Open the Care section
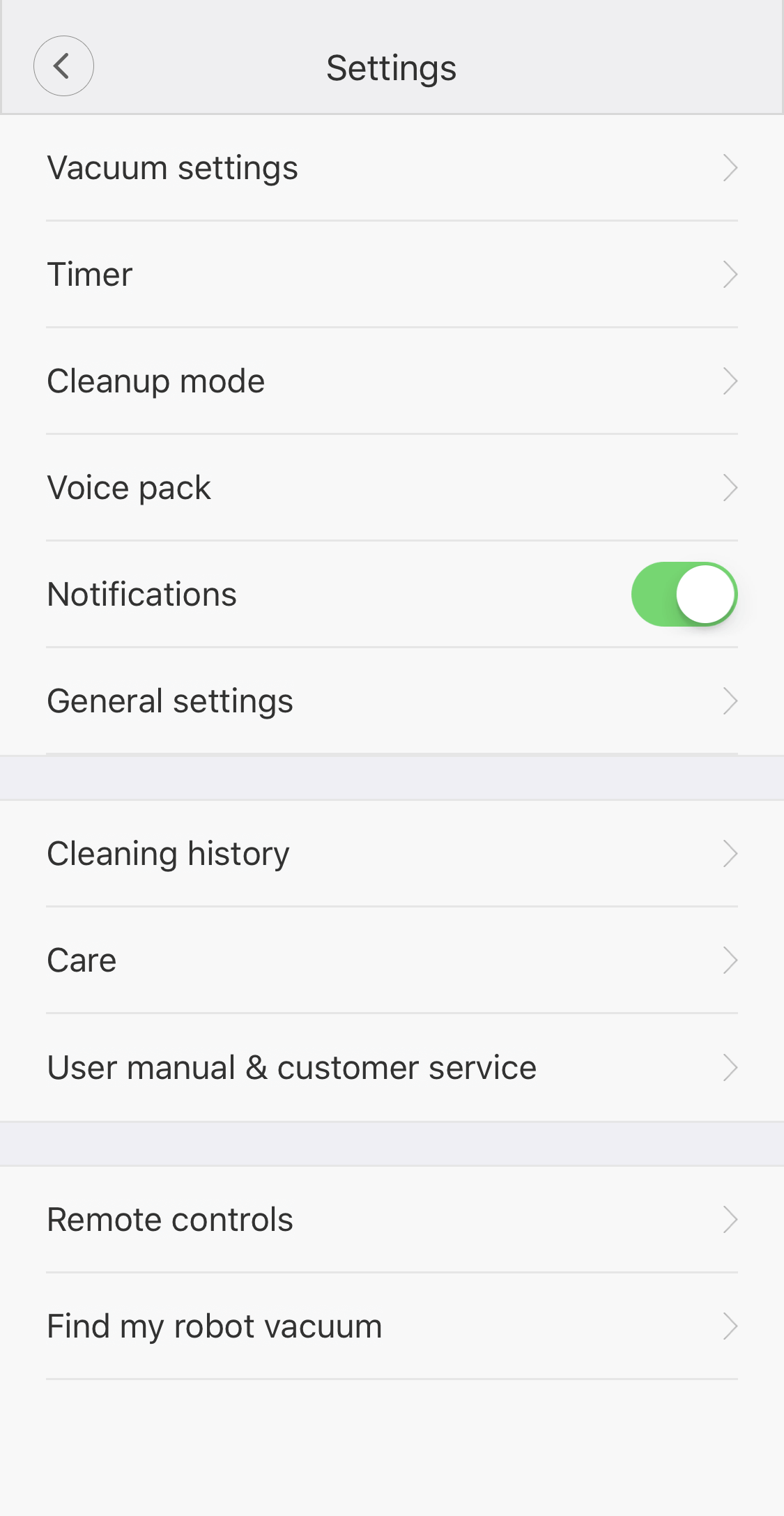The height and width of the screenshot is (1516, 784). pos(392,960)
